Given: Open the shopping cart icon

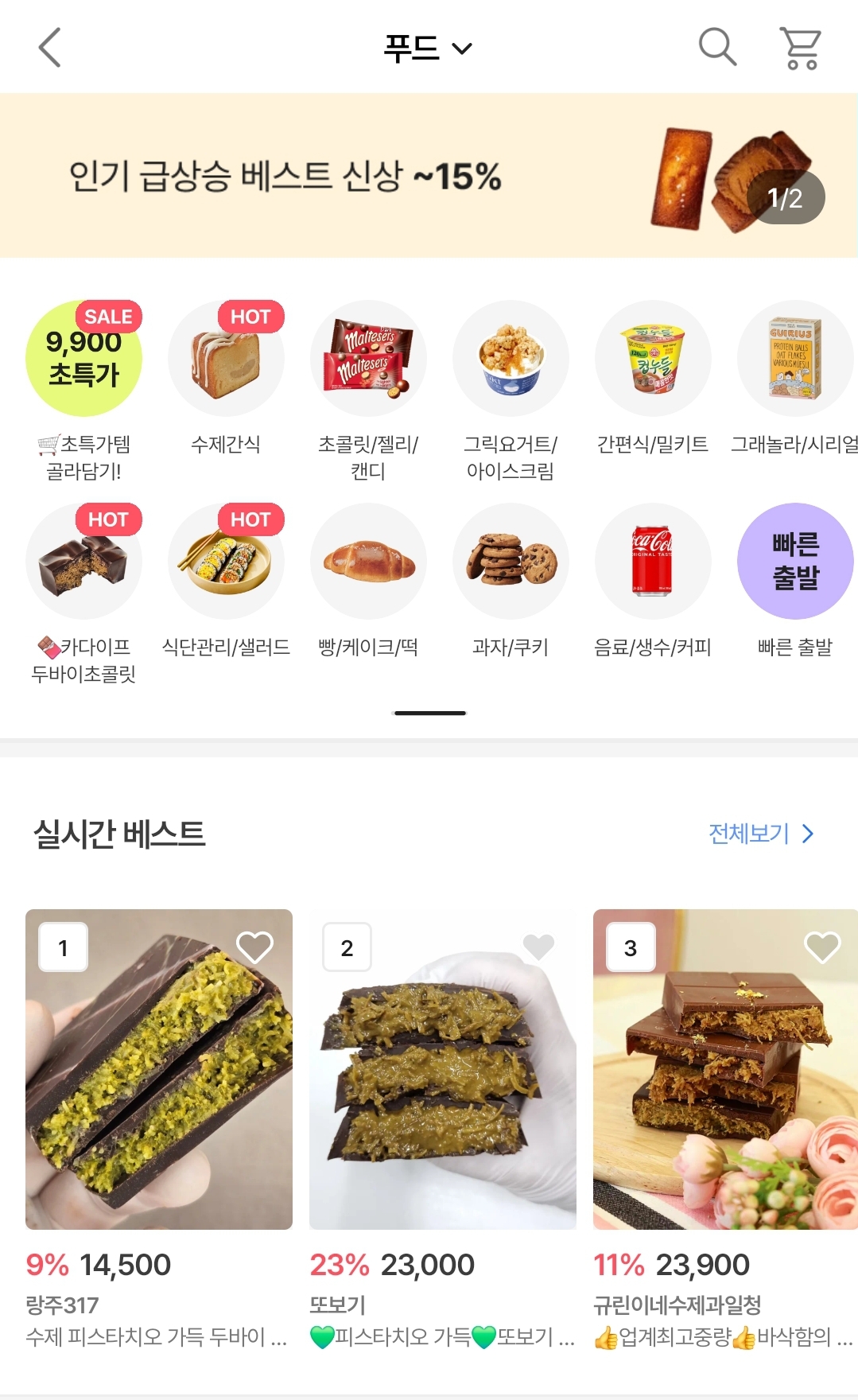Looking at the screenshot, I should click(800, 46).
